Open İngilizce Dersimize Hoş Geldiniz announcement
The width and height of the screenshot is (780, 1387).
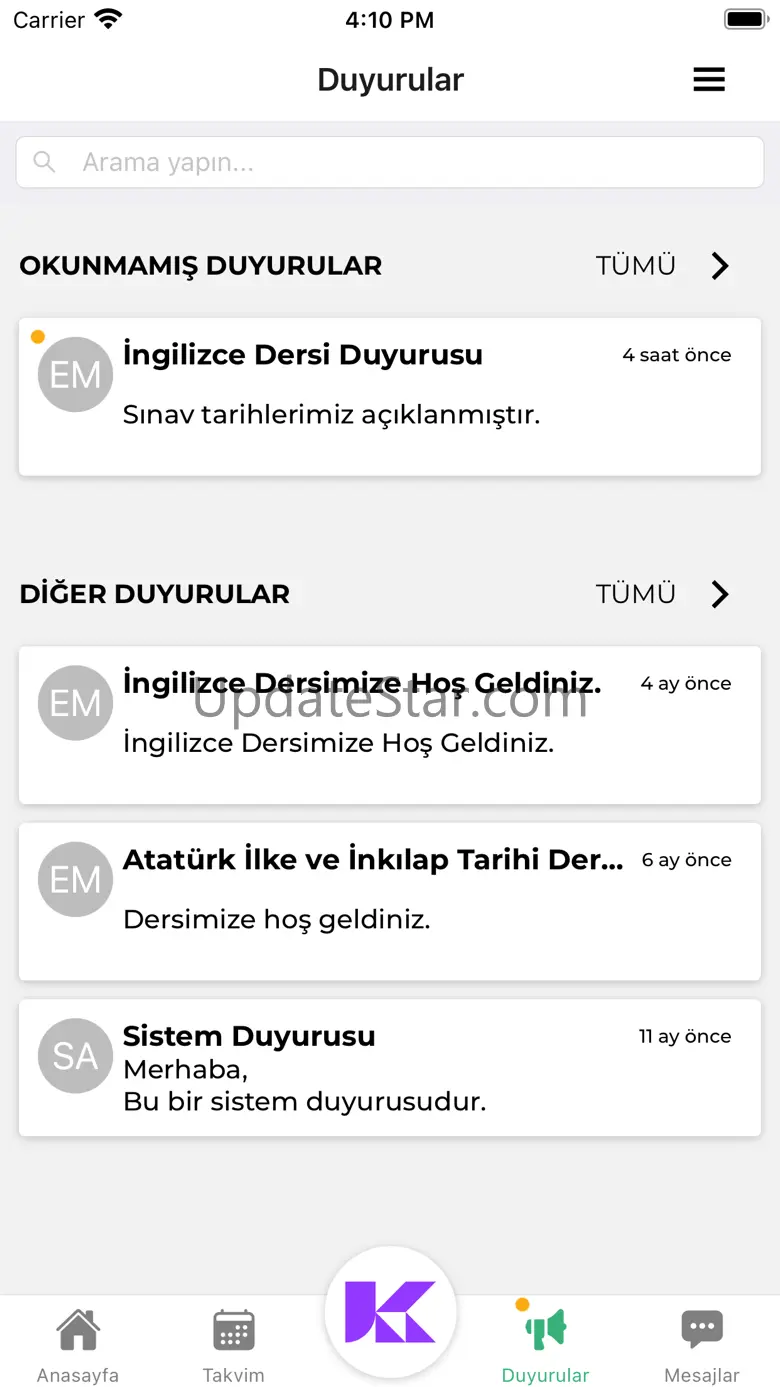[390, 724]
